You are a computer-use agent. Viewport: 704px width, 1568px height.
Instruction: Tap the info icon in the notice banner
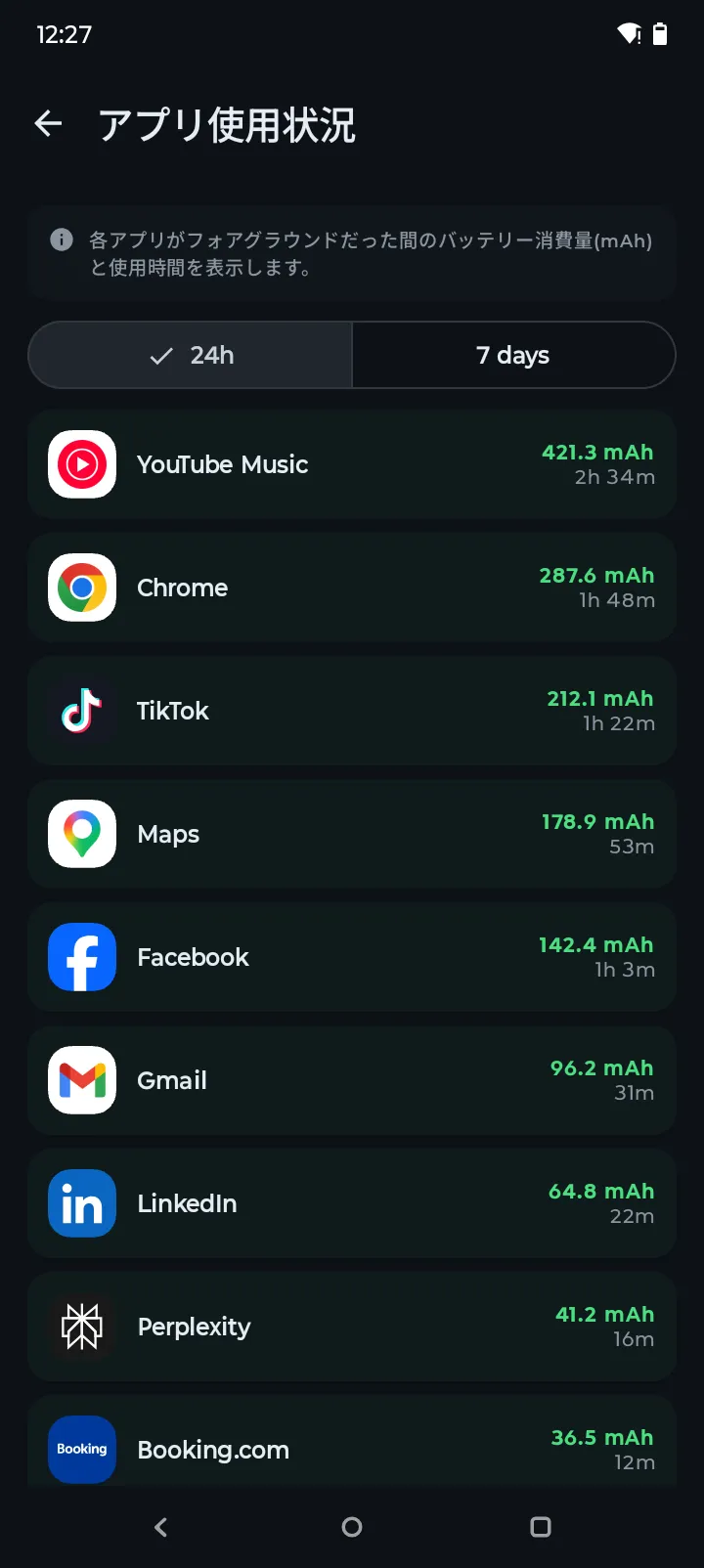pyautogui.click(x=61, y=239)
